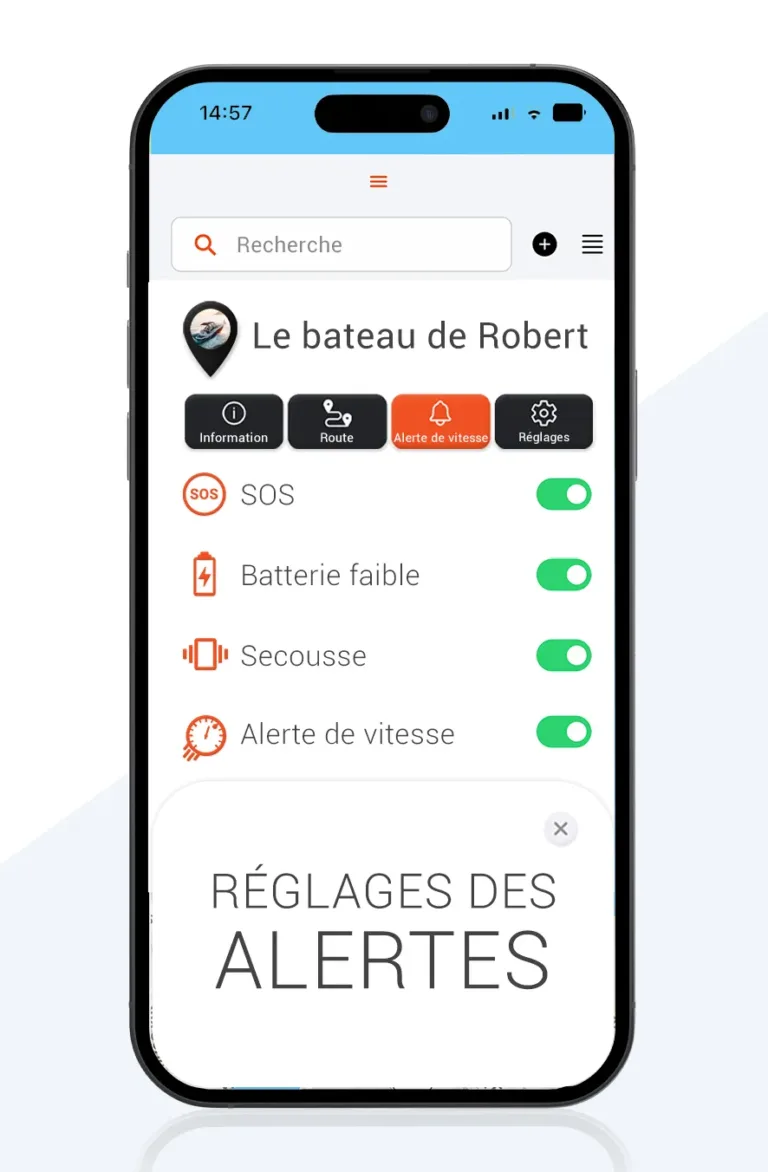Tap the plus icon next to search
768x1172 pixels.
click(x=543, y=244)
